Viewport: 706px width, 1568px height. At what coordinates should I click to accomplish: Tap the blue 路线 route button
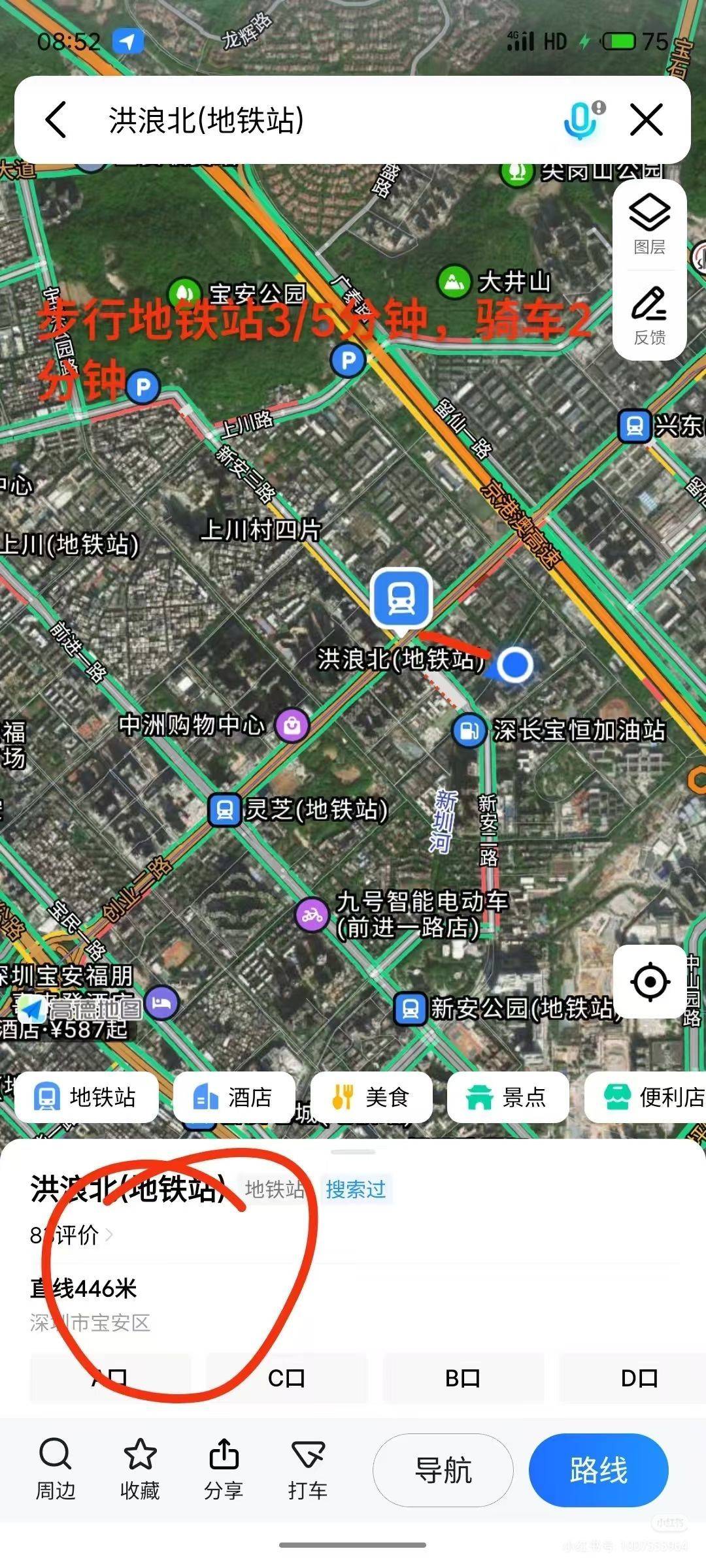pyautogui.click(x=599, y=1470)
